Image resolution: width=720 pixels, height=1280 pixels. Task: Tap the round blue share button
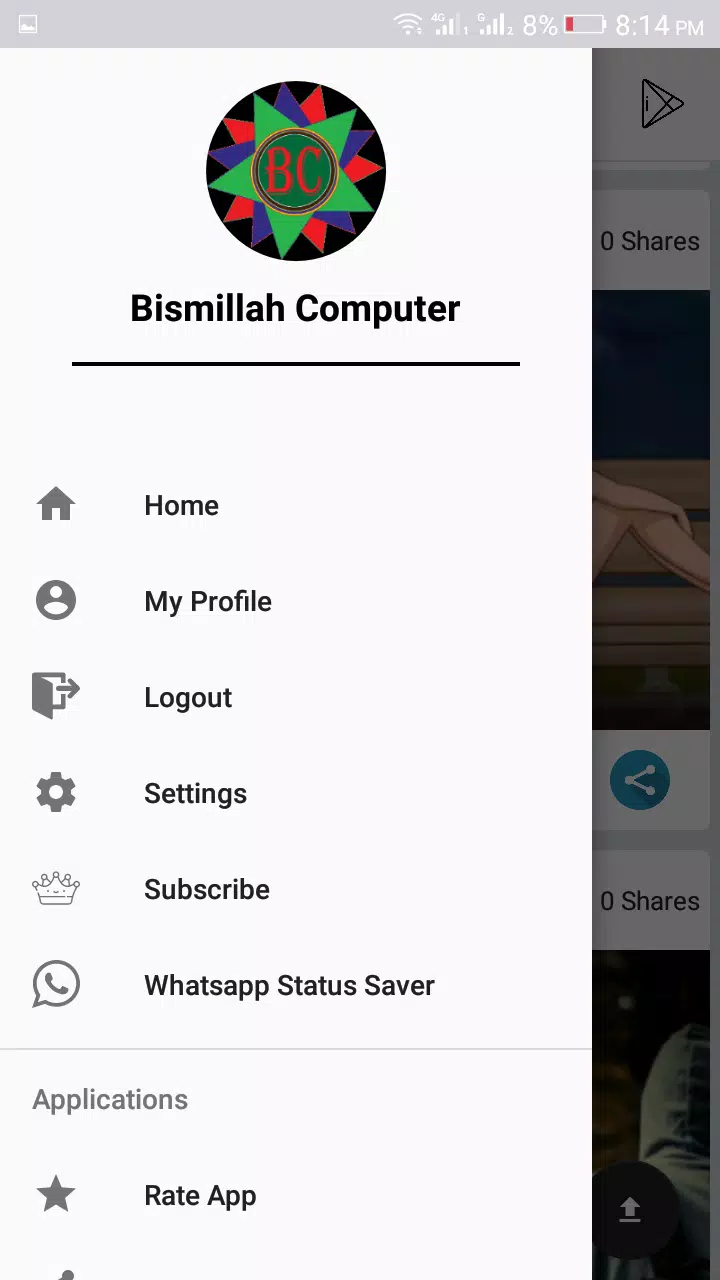point(640,780)
